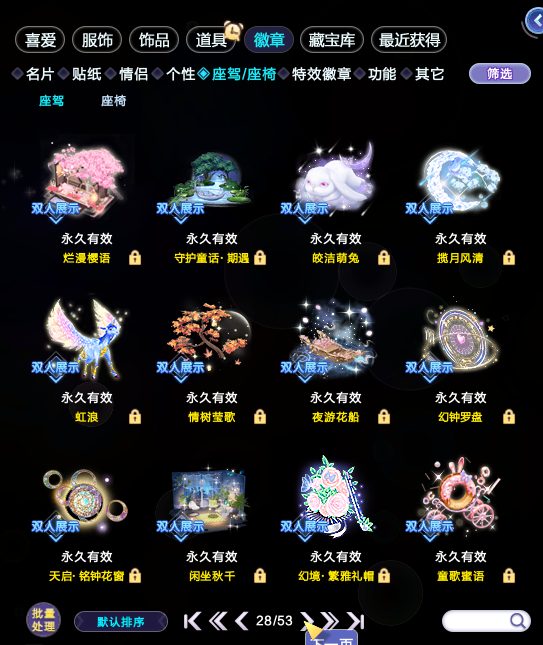Open 批量处理 batch processing
This screenshot has height=645, width=543.
coord(44,620)
